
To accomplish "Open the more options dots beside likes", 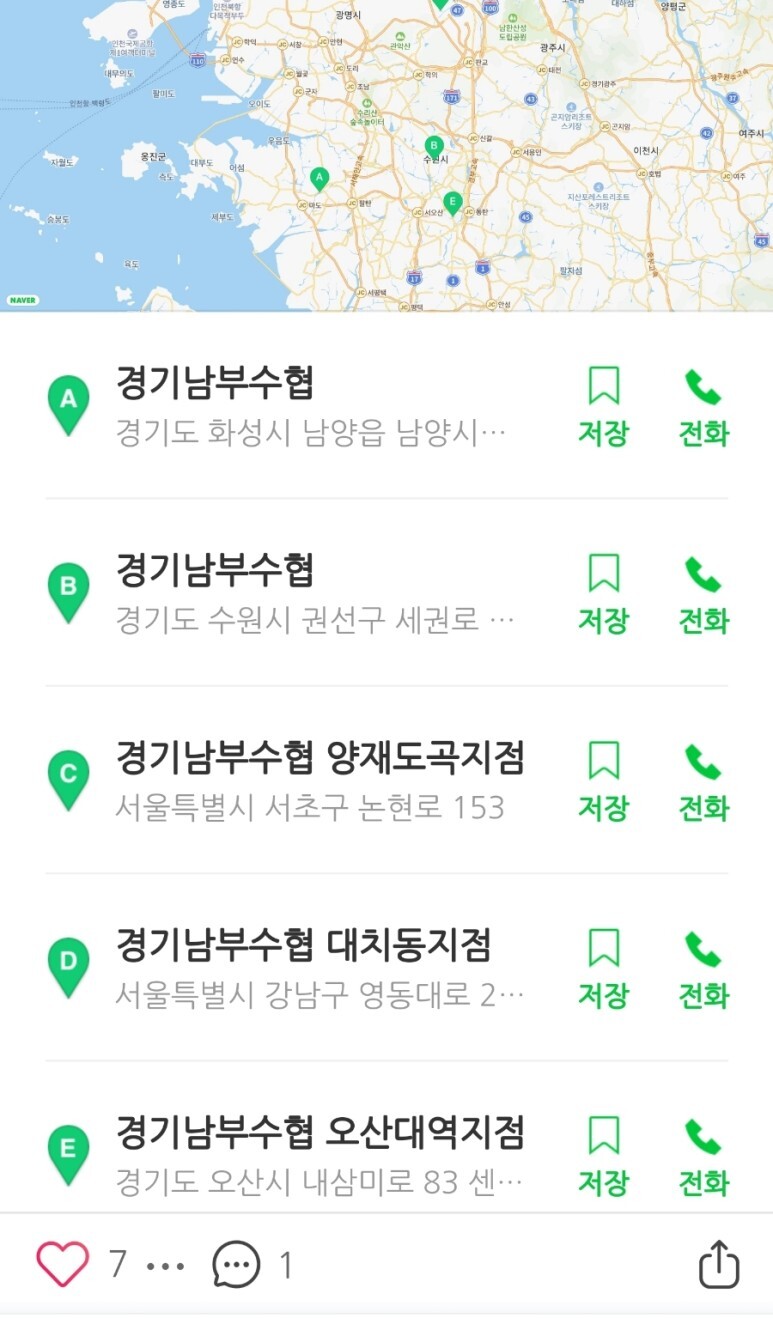I will coord(166,1266).
